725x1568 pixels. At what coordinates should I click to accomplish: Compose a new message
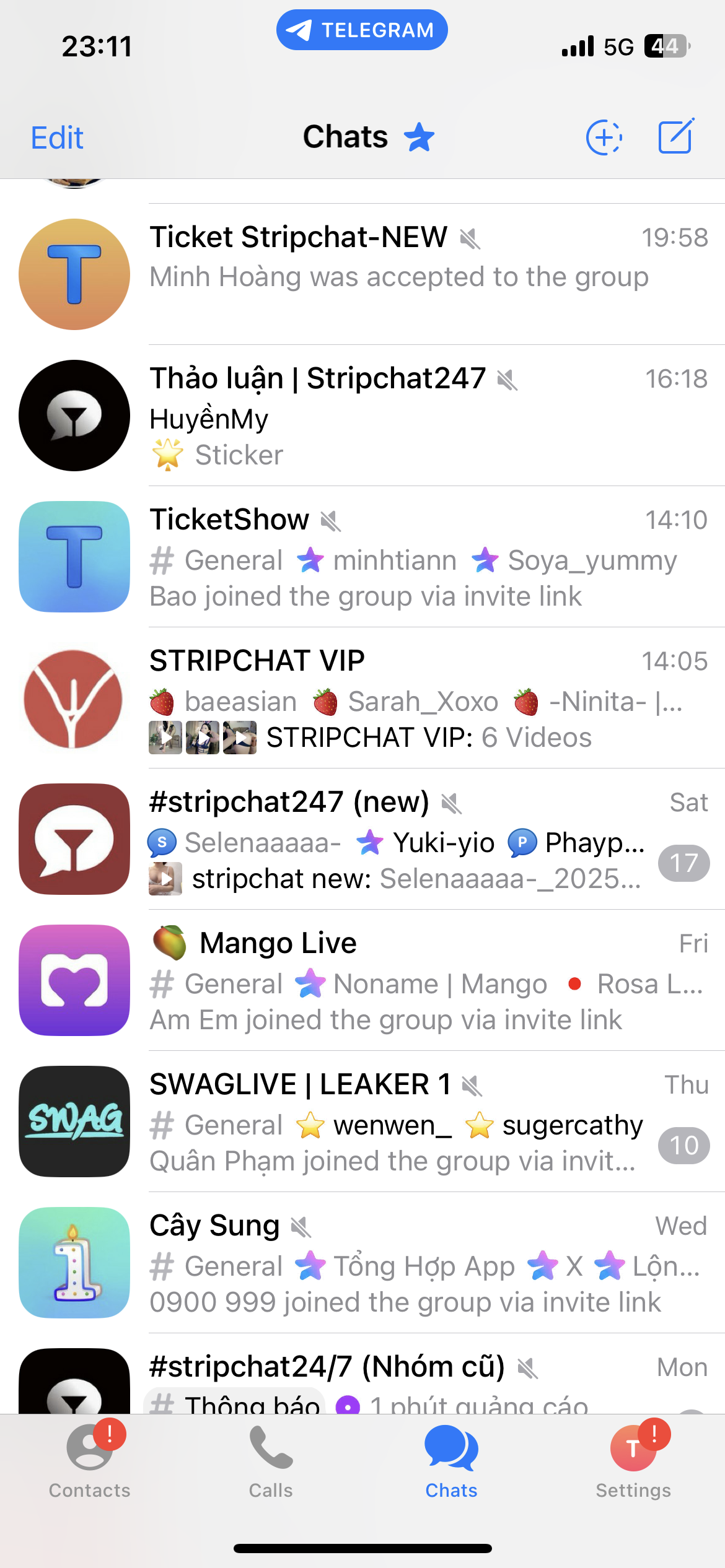point(676,136)
